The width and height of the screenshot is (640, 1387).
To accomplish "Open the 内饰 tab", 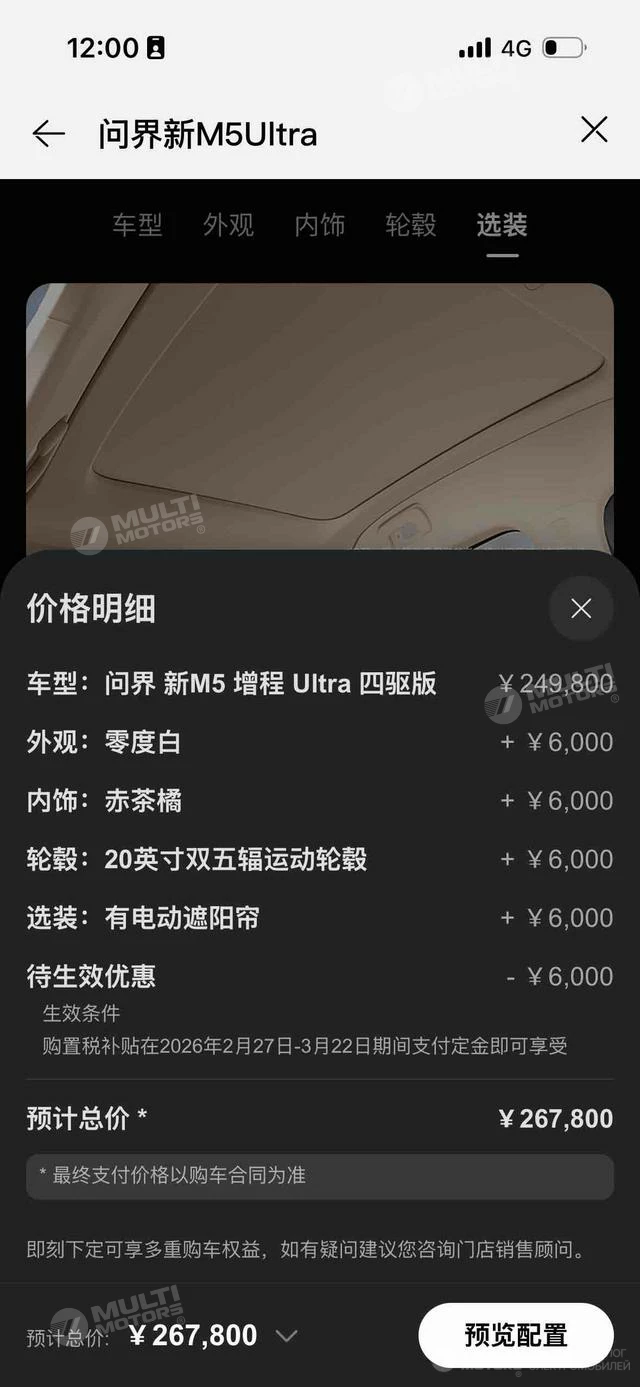I will (x=320, y=225).
